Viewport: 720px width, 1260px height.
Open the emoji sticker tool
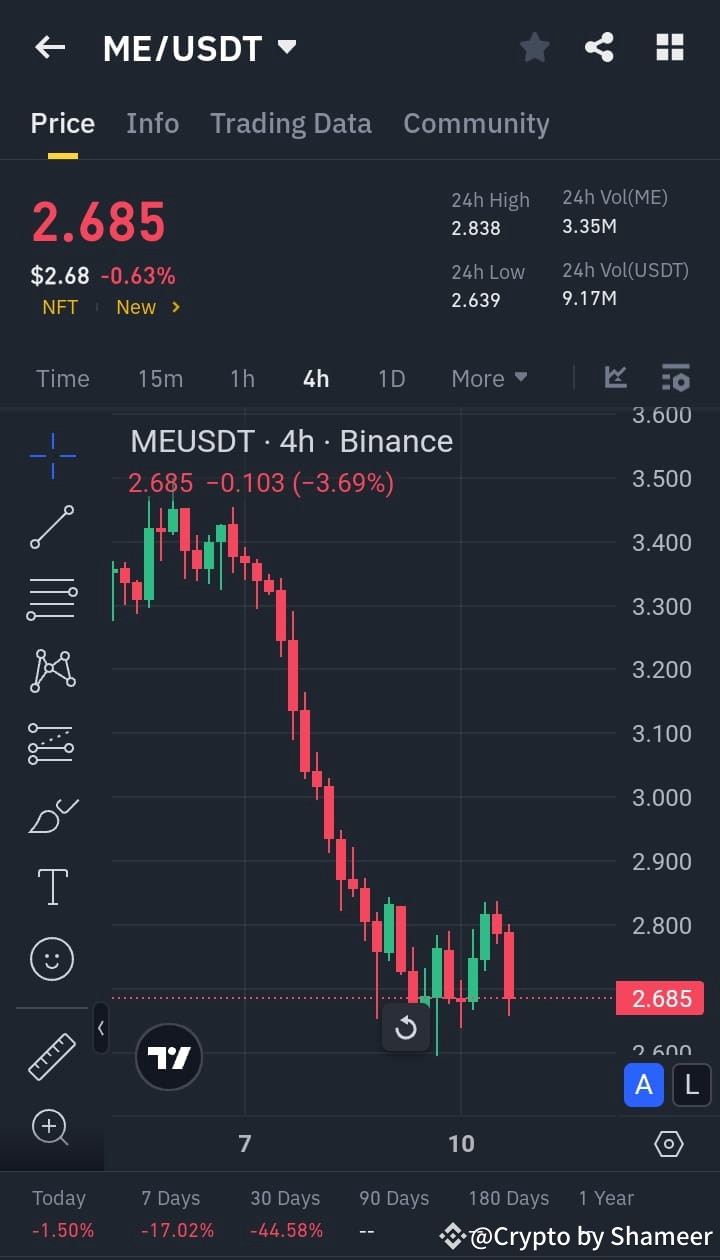[x=51, y=958]
